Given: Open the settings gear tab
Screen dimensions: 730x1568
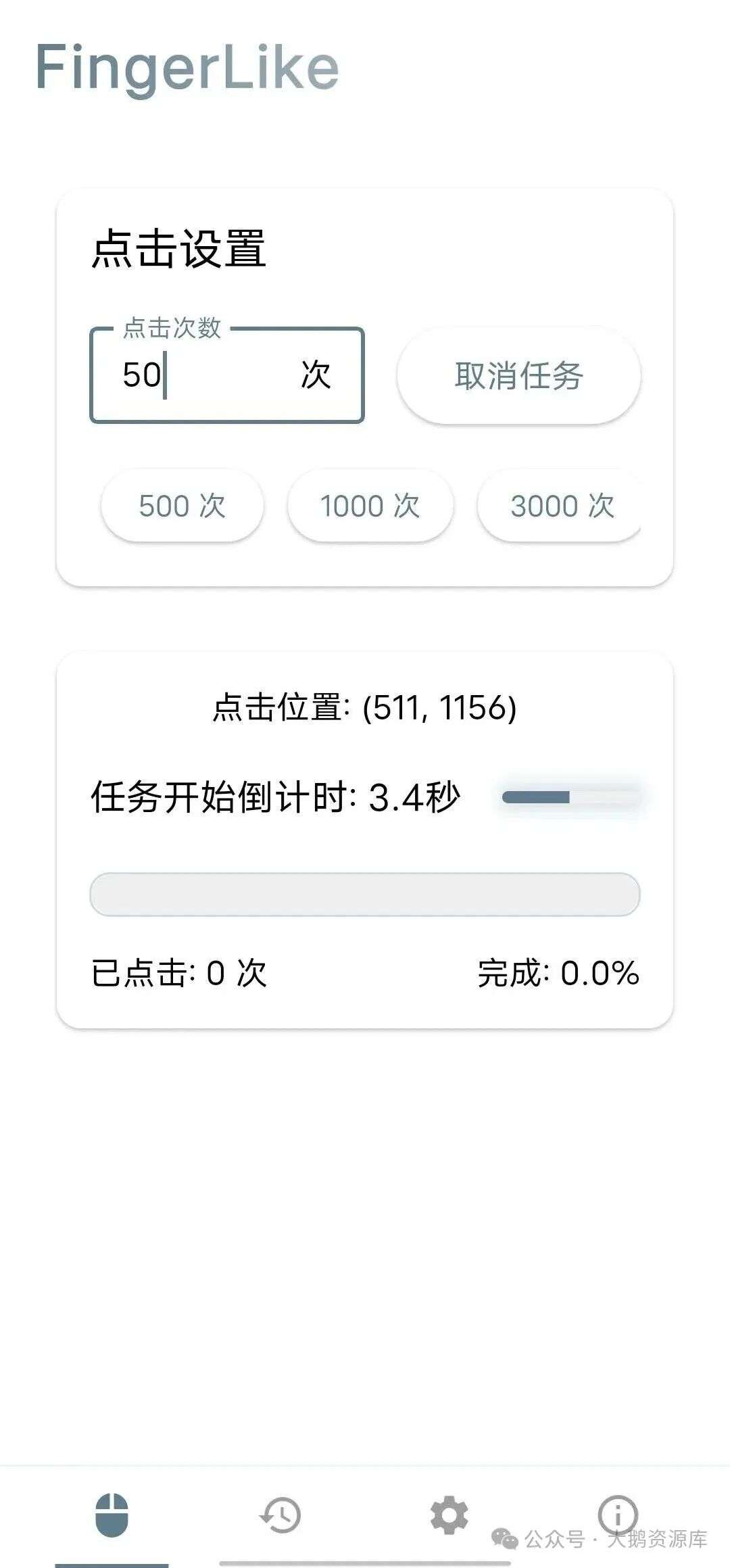Looking at the screenshot, I should click(449, 1515).
